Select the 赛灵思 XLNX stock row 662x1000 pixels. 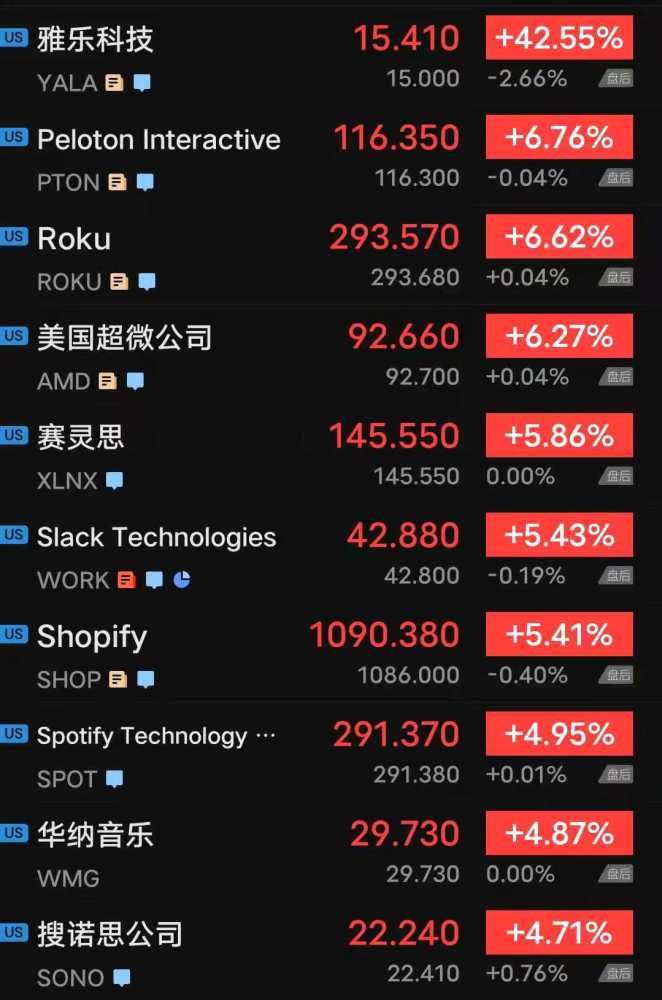[81, 437]
